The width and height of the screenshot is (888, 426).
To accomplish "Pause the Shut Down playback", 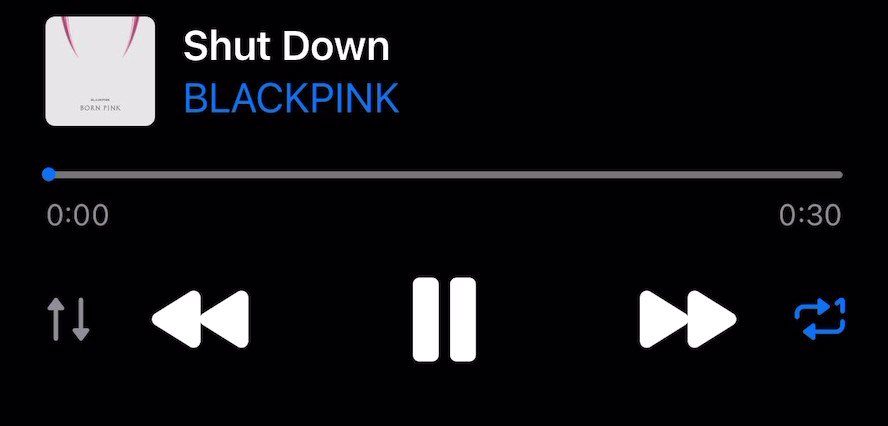I will pos(444,320).
